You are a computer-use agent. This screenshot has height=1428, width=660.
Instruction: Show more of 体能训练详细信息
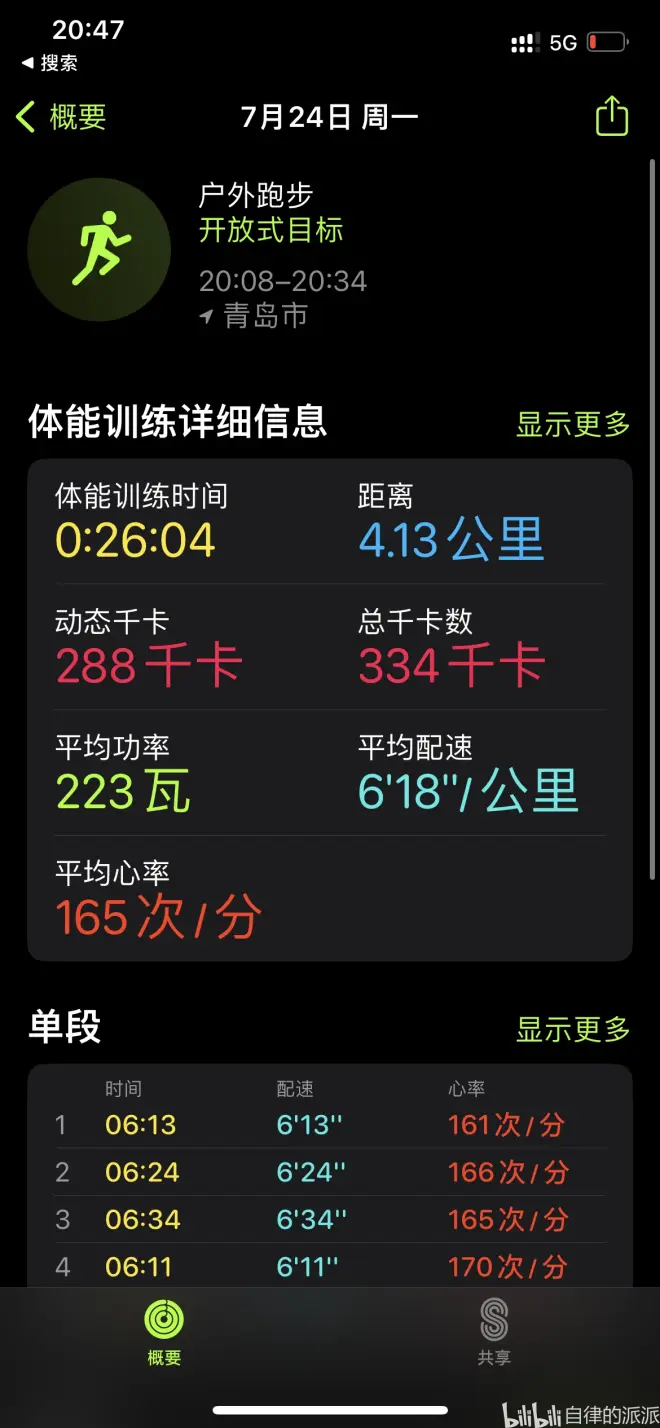point(572,424)
